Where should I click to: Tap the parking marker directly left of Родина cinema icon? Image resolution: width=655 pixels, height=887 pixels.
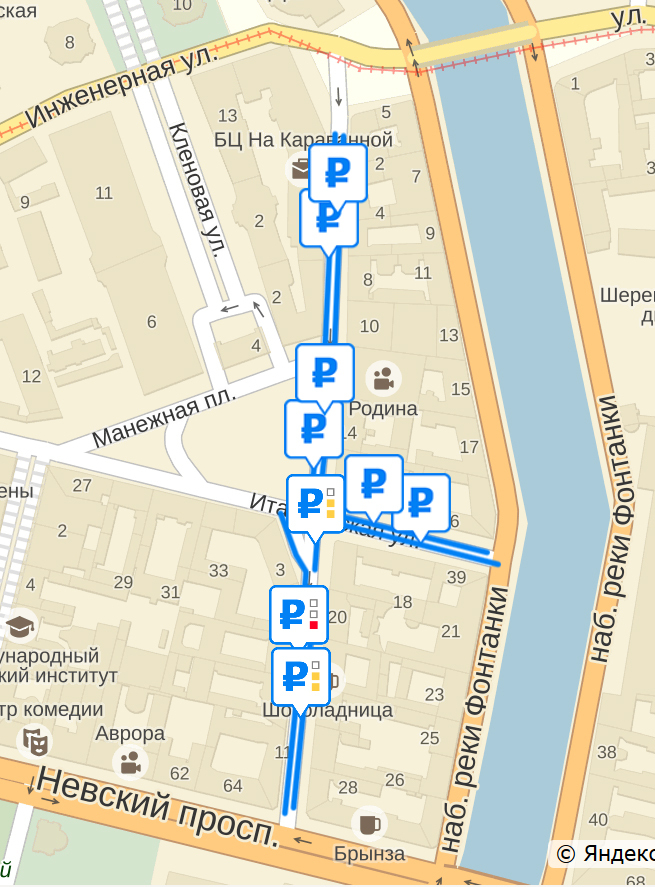(x=324, y=372)
